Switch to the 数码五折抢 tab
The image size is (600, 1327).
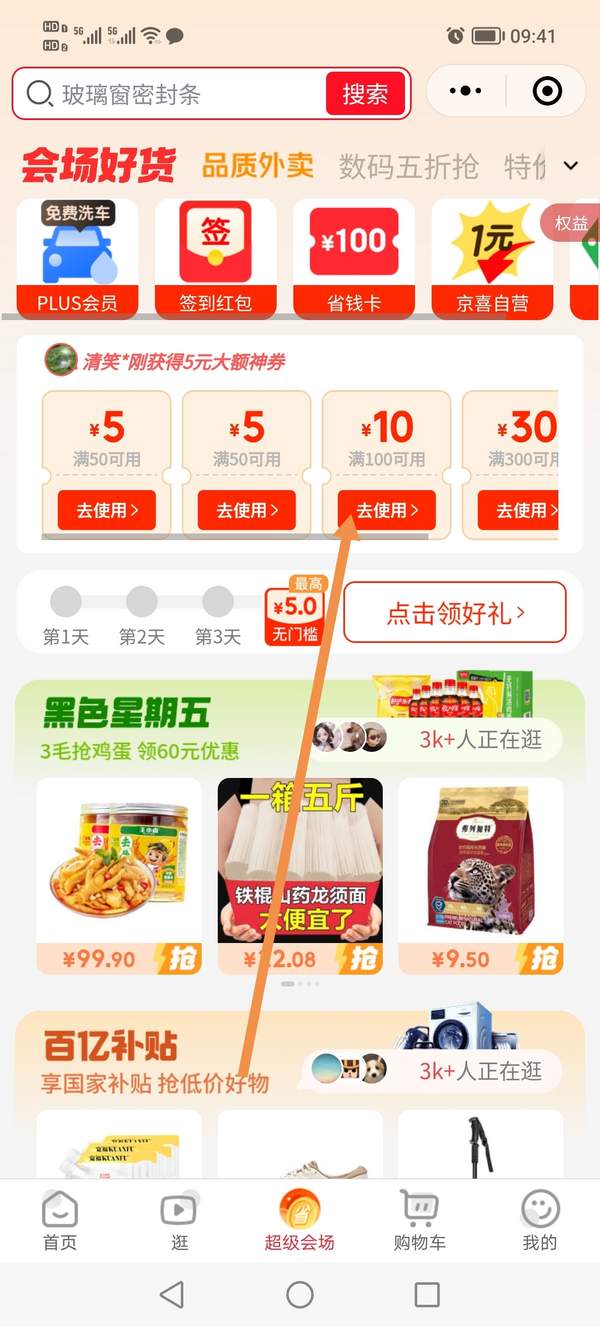pos(408,166)
